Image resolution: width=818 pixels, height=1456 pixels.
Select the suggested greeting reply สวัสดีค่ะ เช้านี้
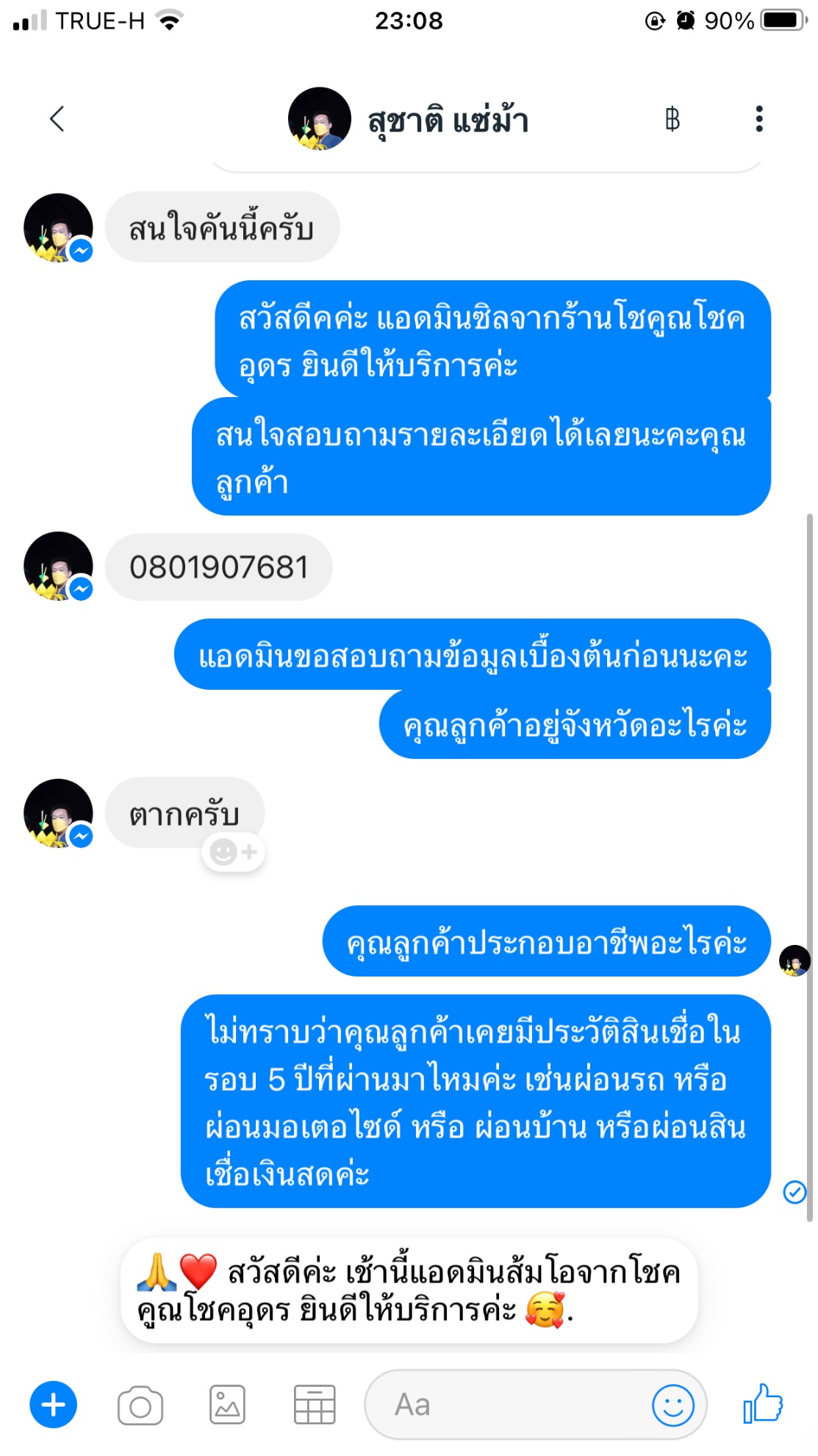click(x=409, y=1291)
